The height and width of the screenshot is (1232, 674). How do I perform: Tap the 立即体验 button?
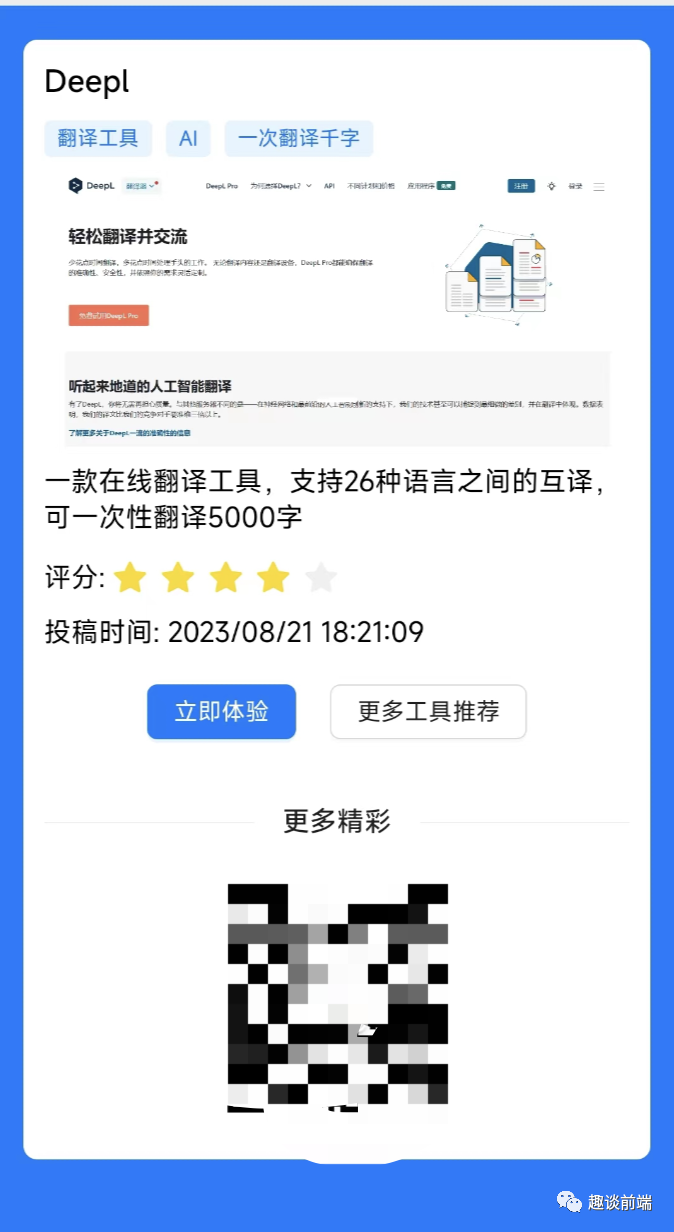(221, 712)
